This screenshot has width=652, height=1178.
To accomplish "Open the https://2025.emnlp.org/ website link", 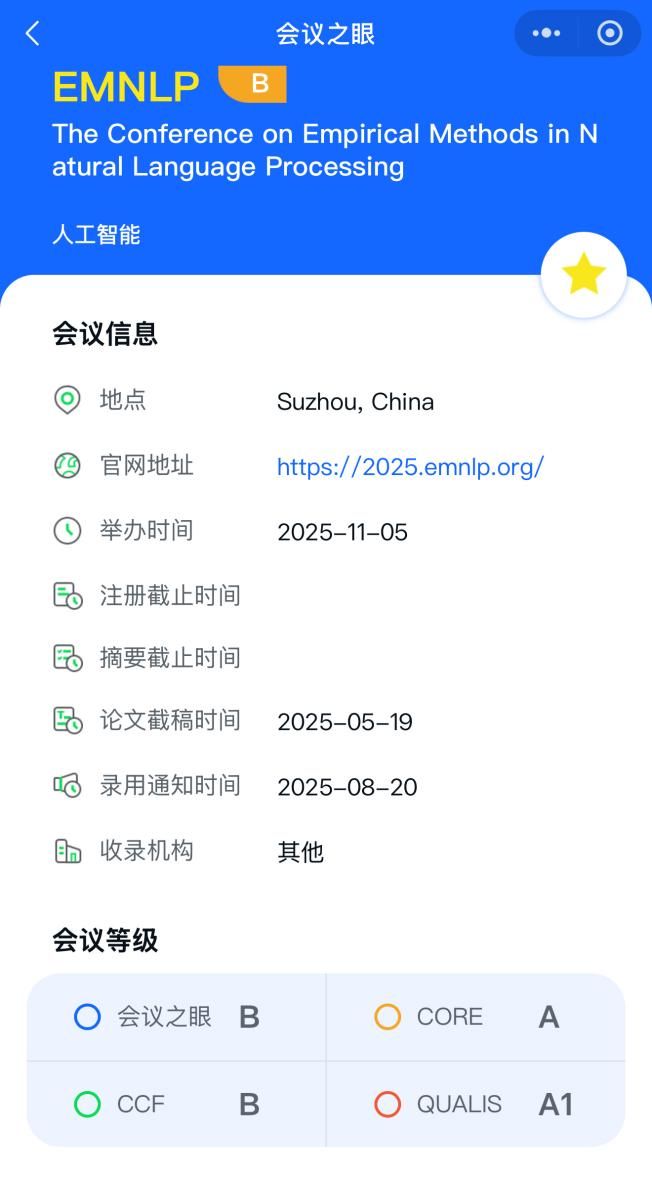I will pos(410,467).
